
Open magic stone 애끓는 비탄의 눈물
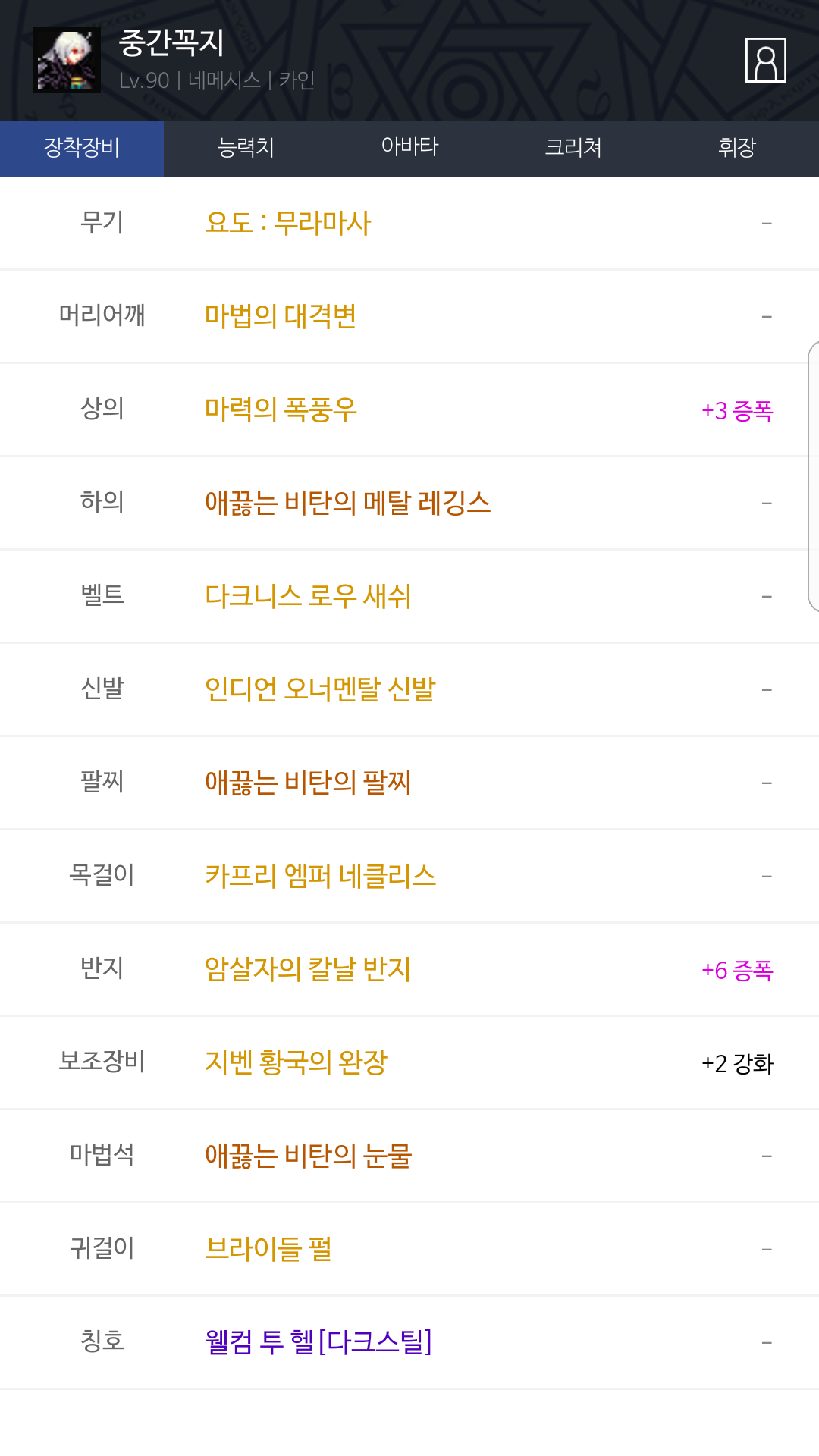point(409,1156)
